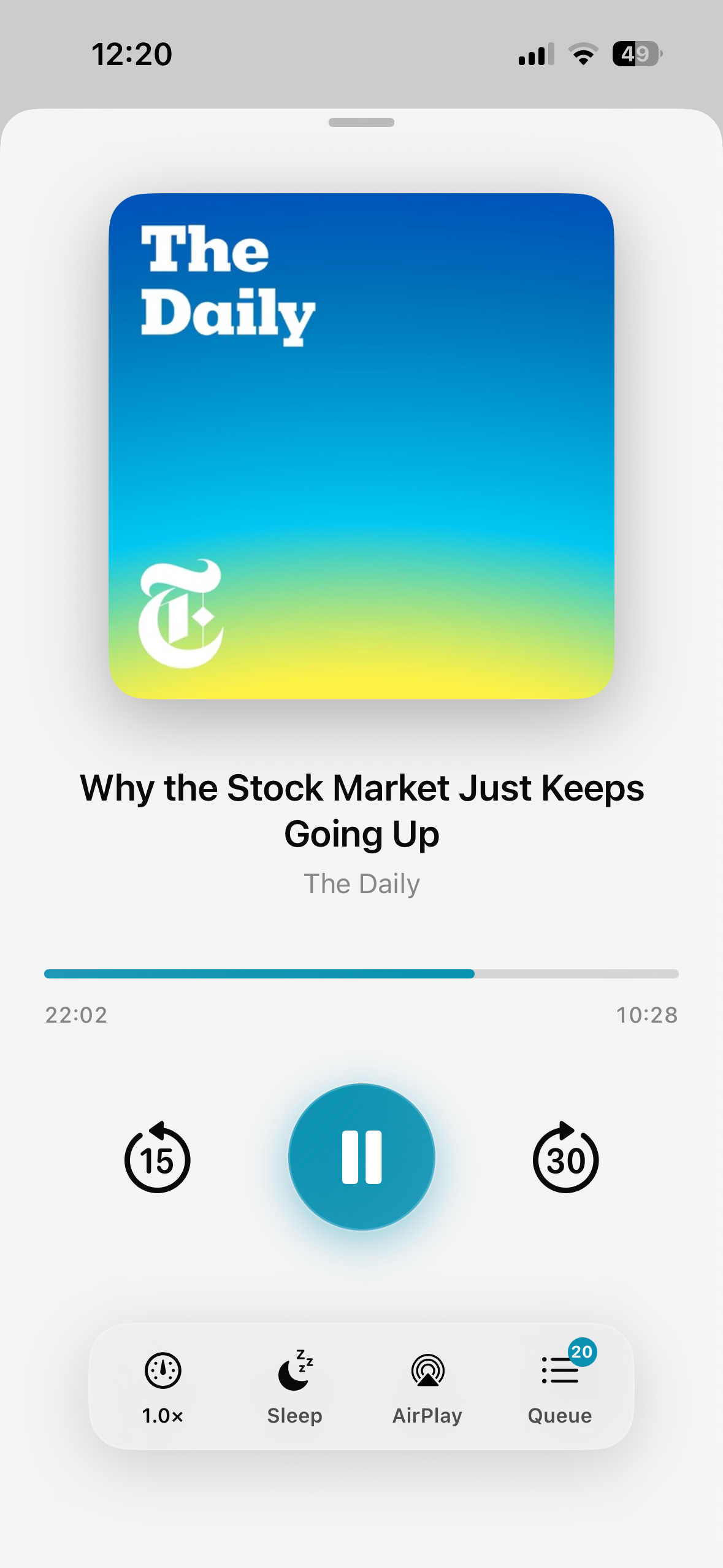723x1568 pixels.
Task: Tap the playback progress bar
Action: 361,974
